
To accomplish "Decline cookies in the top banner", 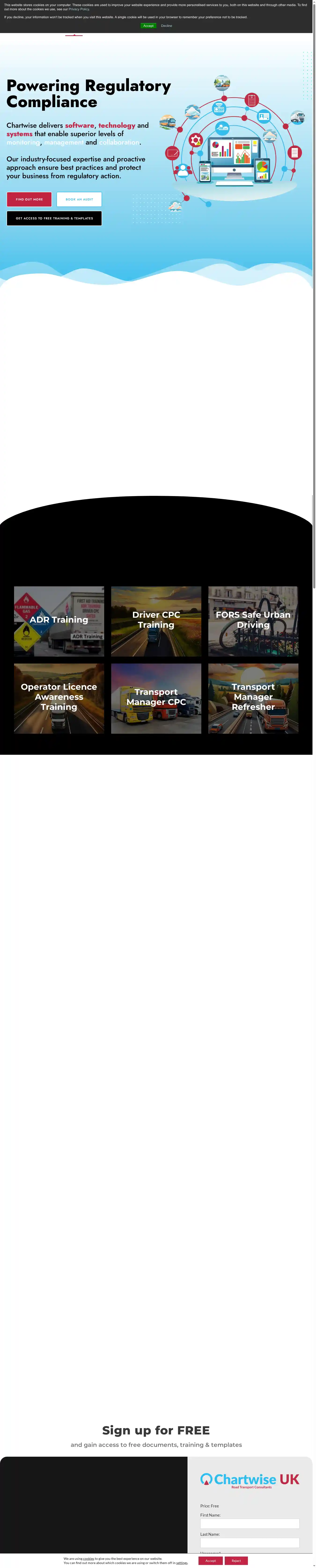I will pyautogui.click(x=166, y=25).
